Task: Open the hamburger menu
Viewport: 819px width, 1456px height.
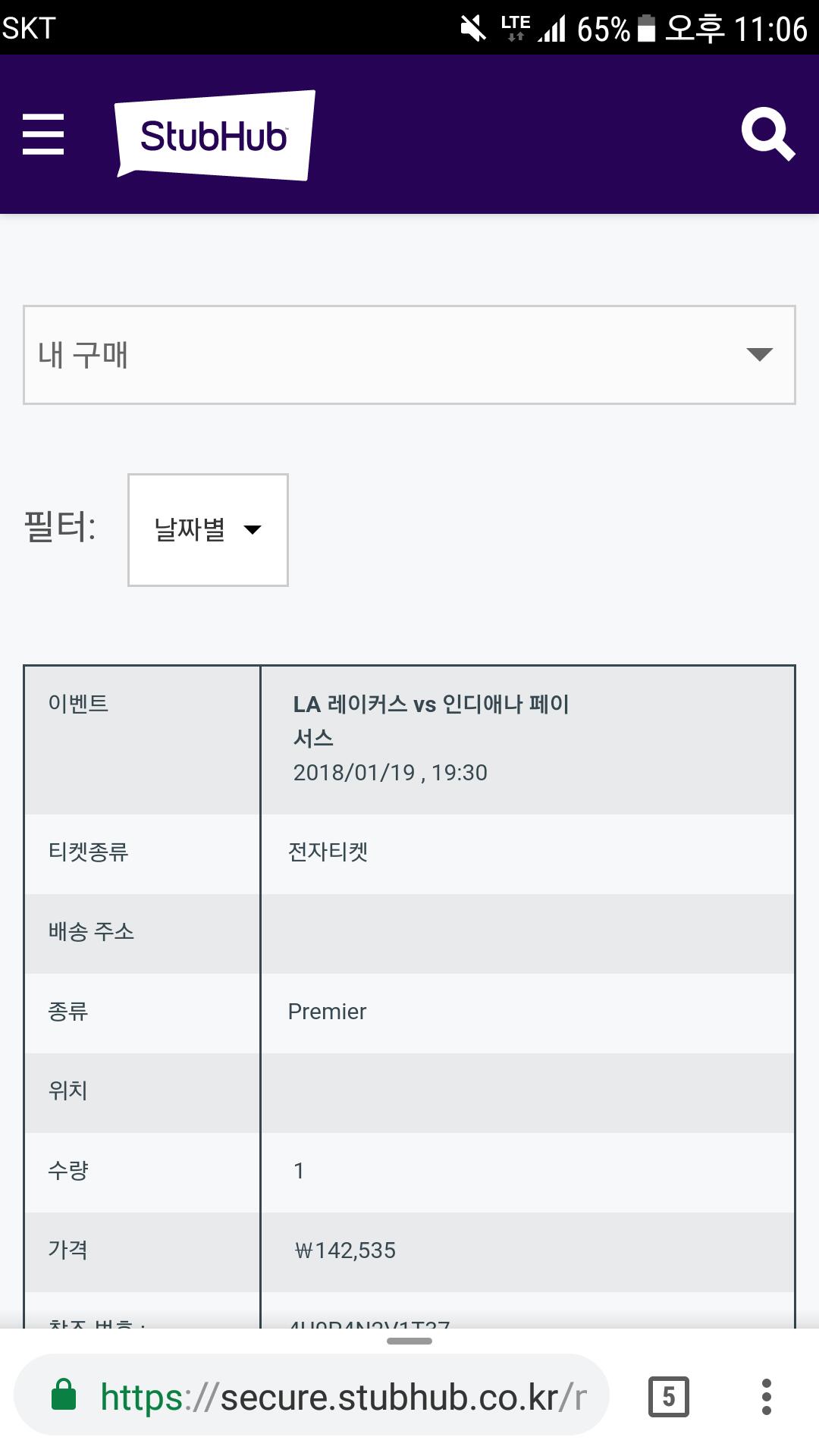Action: pyautogui.click(x=43, y=134)
